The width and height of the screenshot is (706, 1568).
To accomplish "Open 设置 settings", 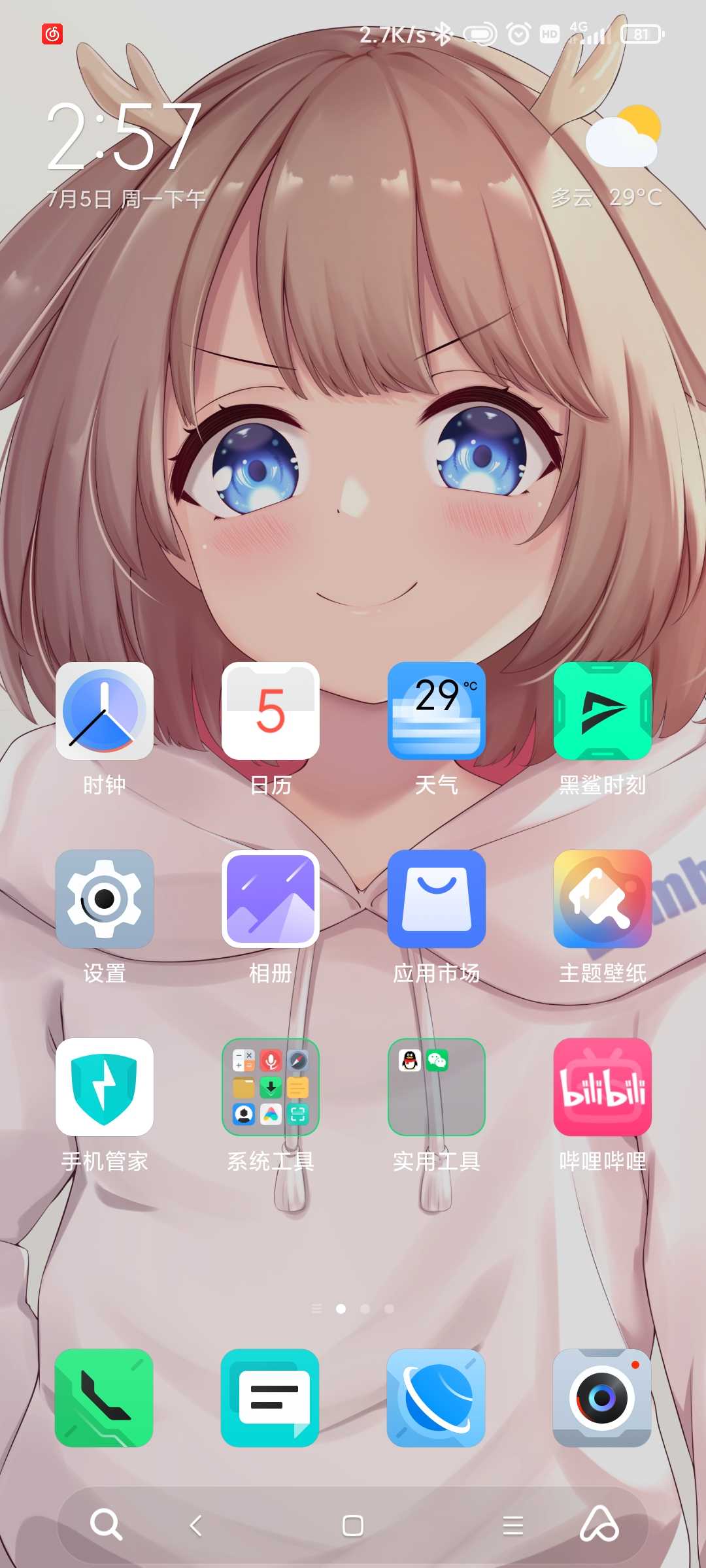I will tap(105, 899).
